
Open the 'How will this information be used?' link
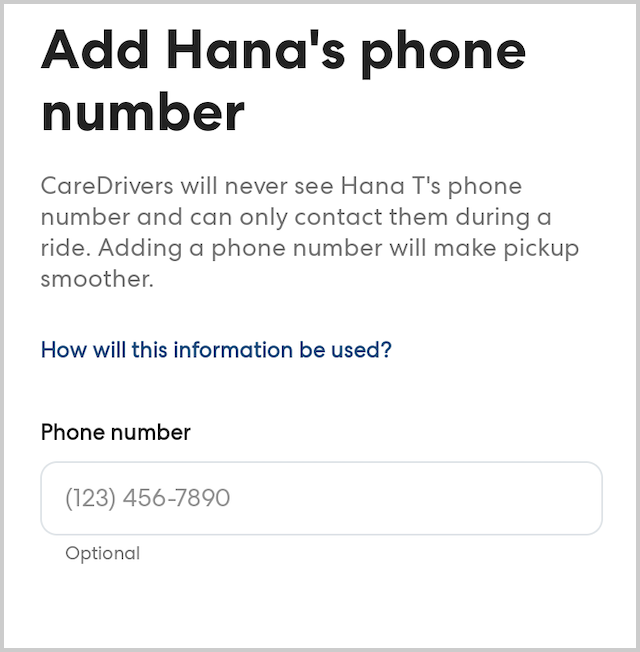(x=216, y=350)
